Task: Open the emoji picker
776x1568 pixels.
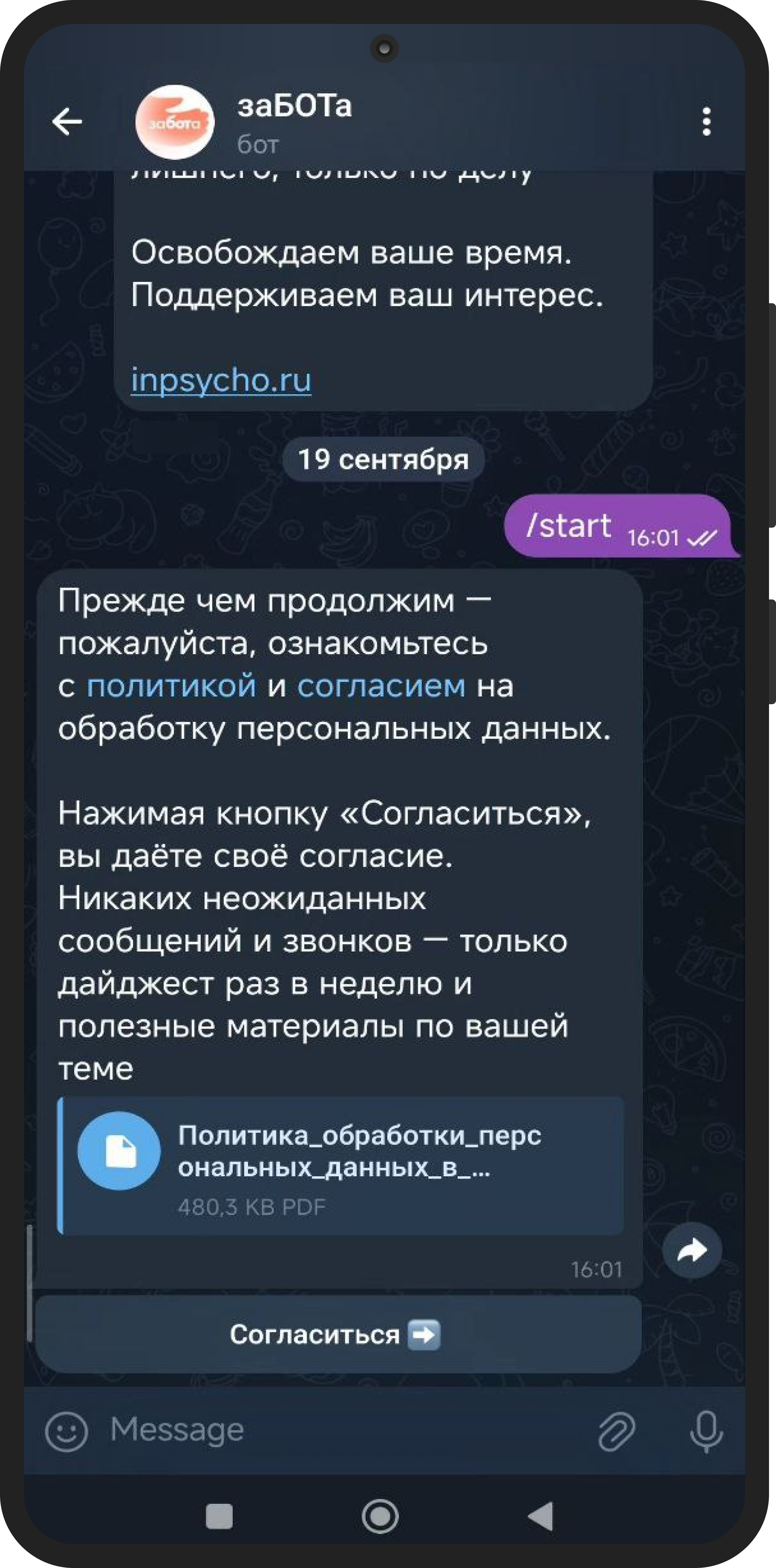Action: pyautogui.click(x=66, y=1431)
